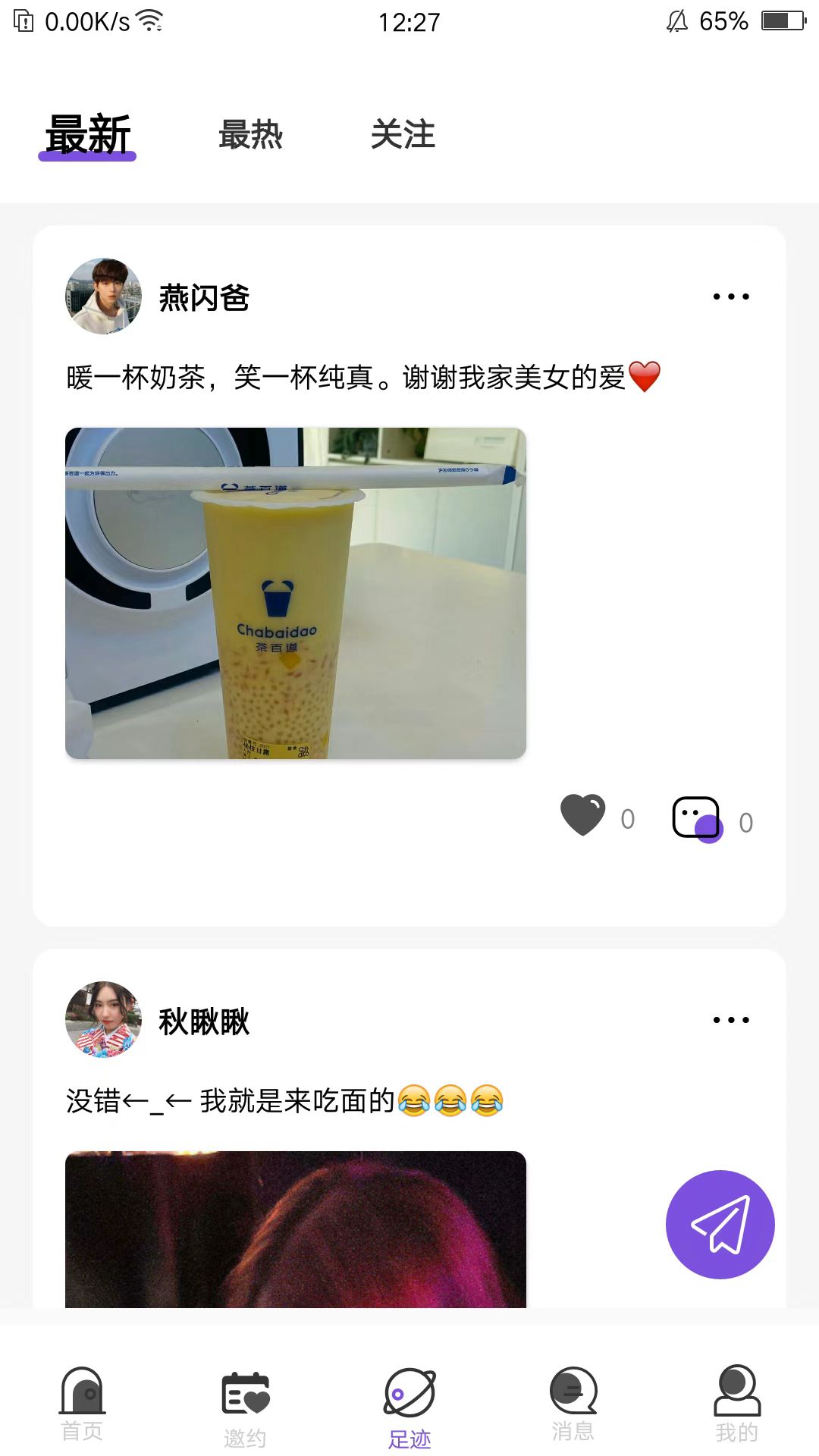View the photo in 秋瞅瞅's post
The height and width of the screenshot is (1456, 819).
tap(296, 1228)
